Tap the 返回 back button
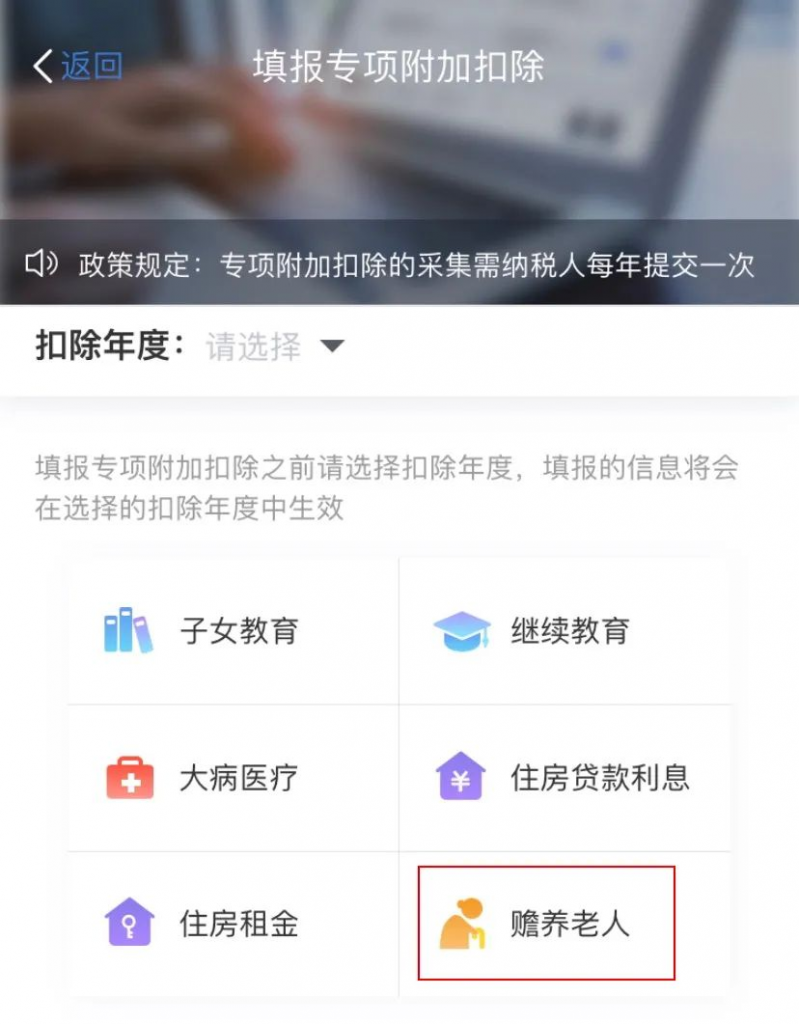This screenshot has width=799, height=1024. click(x=78, y=67)
